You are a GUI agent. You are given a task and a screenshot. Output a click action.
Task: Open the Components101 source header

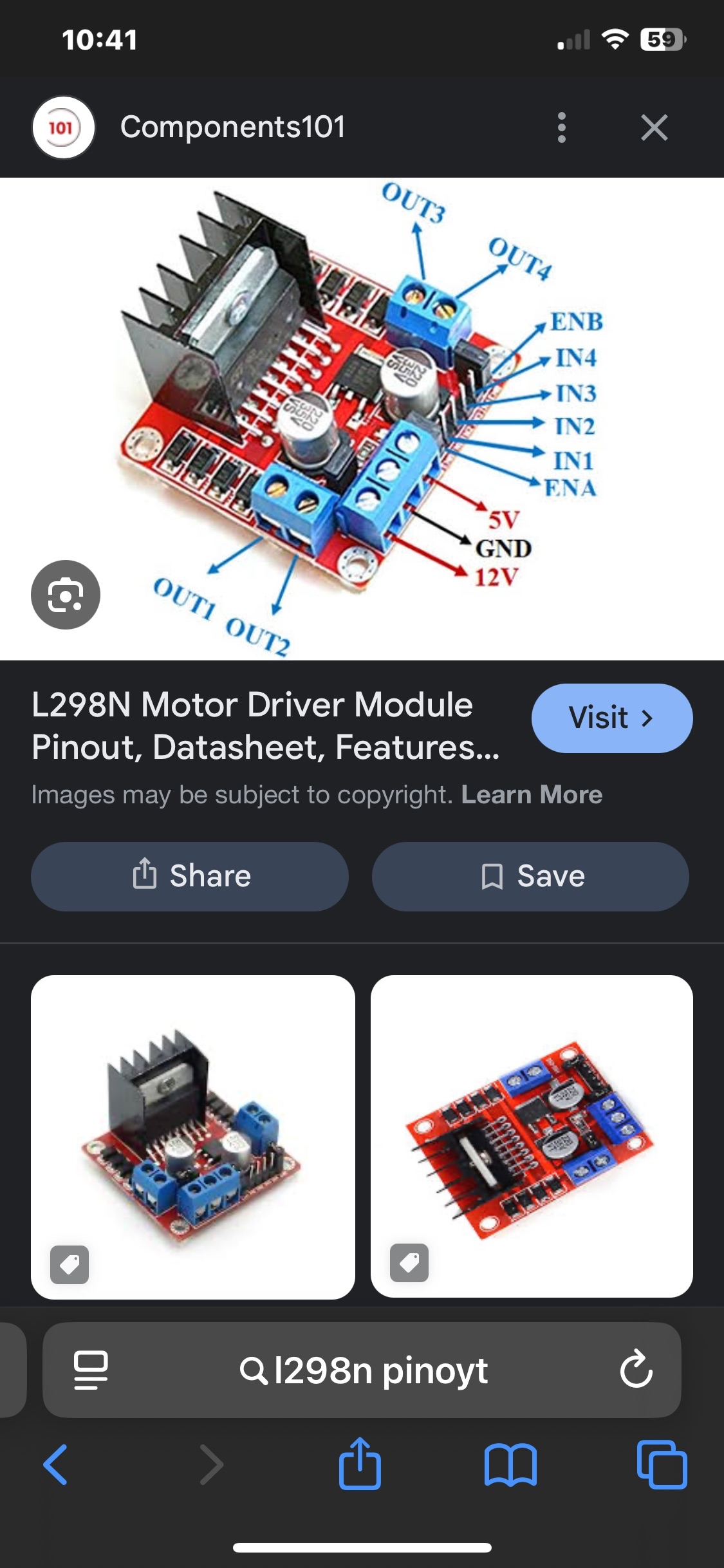pyautogui.click(x=232, y=127)
